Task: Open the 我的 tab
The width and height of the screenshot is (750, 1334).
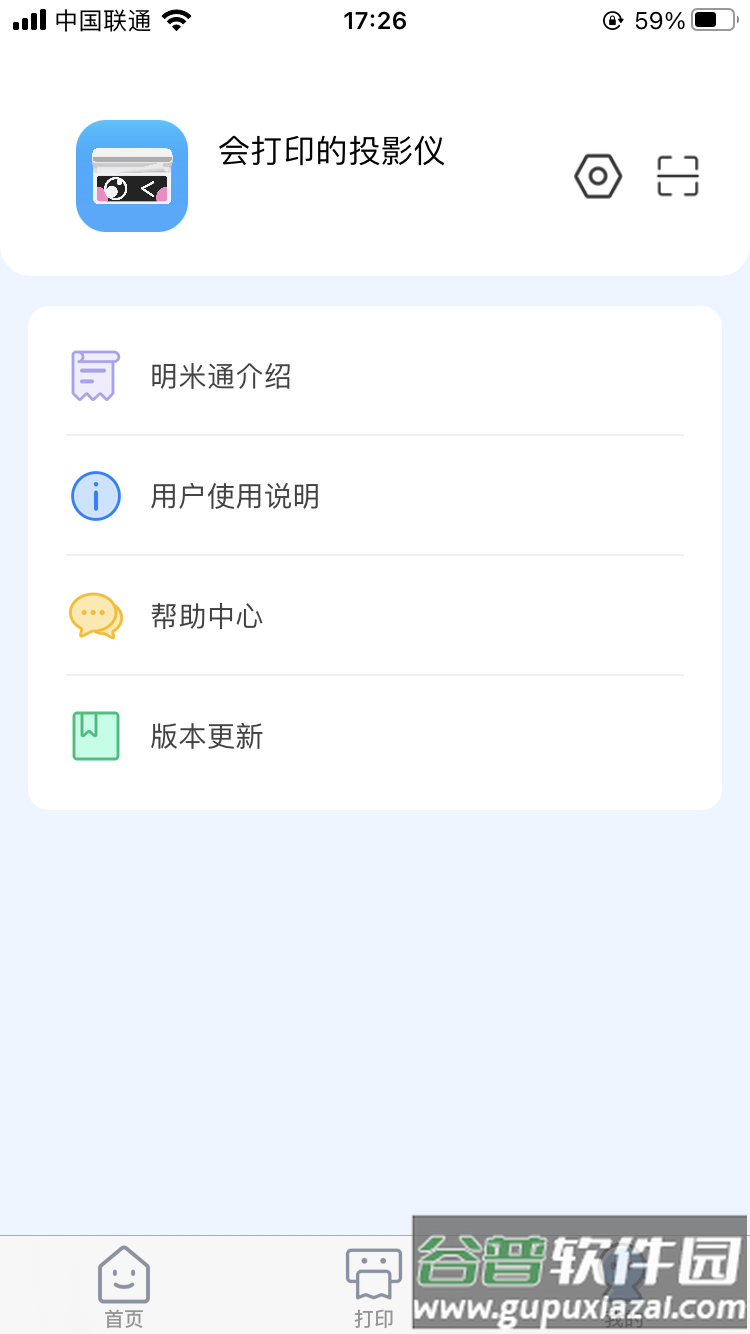Action: 627,1290
